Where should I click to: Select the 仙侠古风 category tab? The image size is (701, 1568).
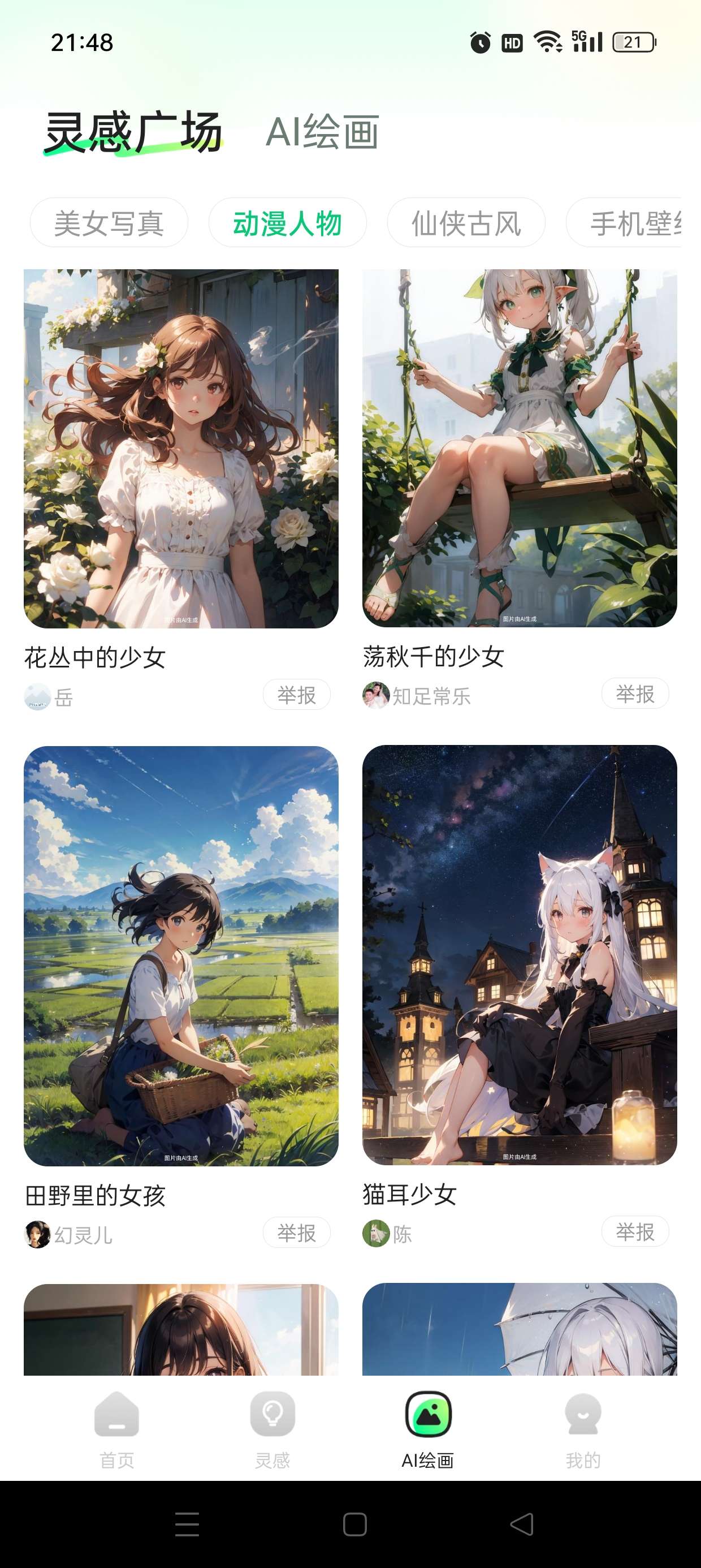click(x=465, y=222)
